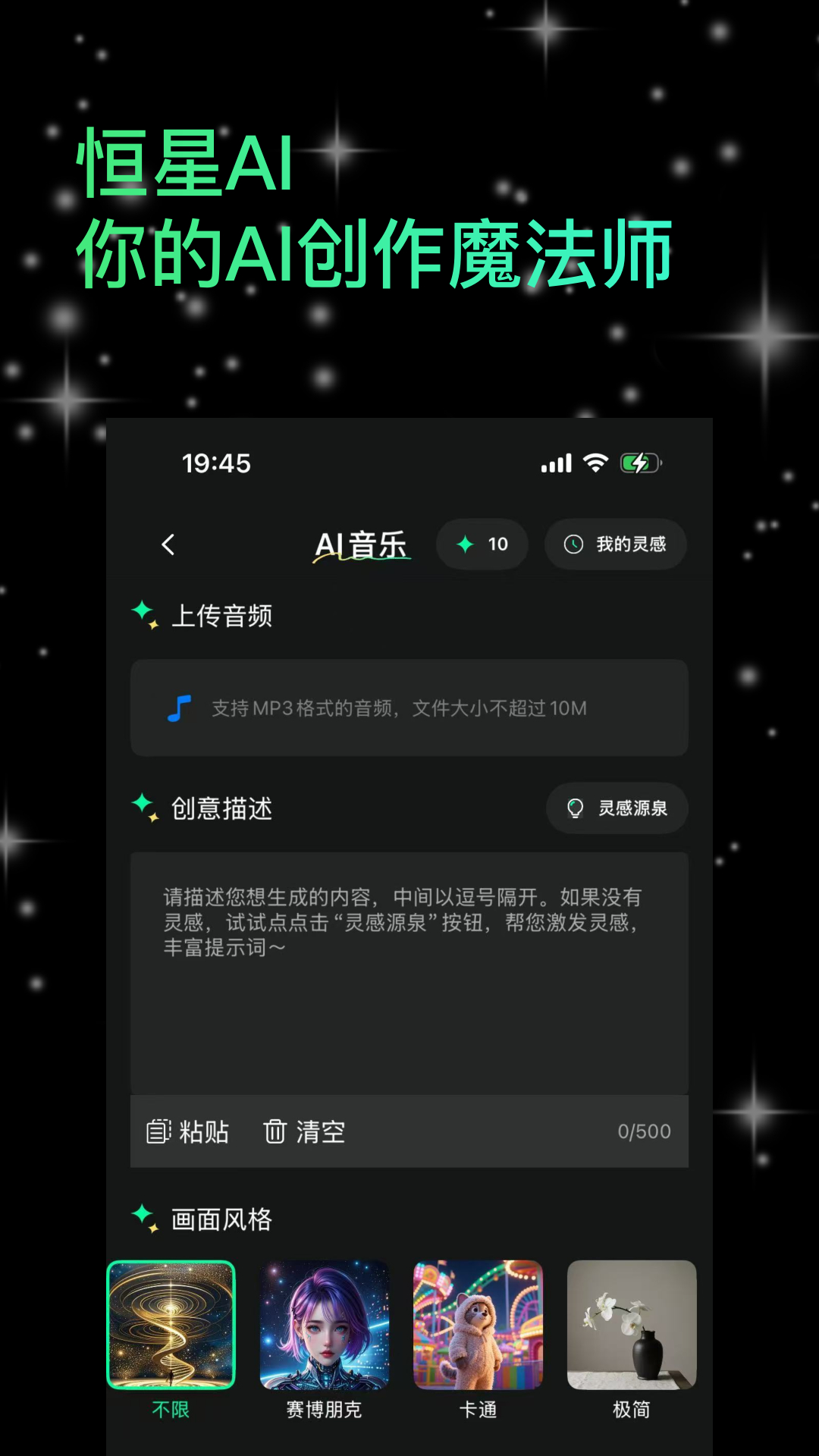Click the trash icon beside 清空
The height and width of the screenshot is (1456, 819).
[276, 1131]
